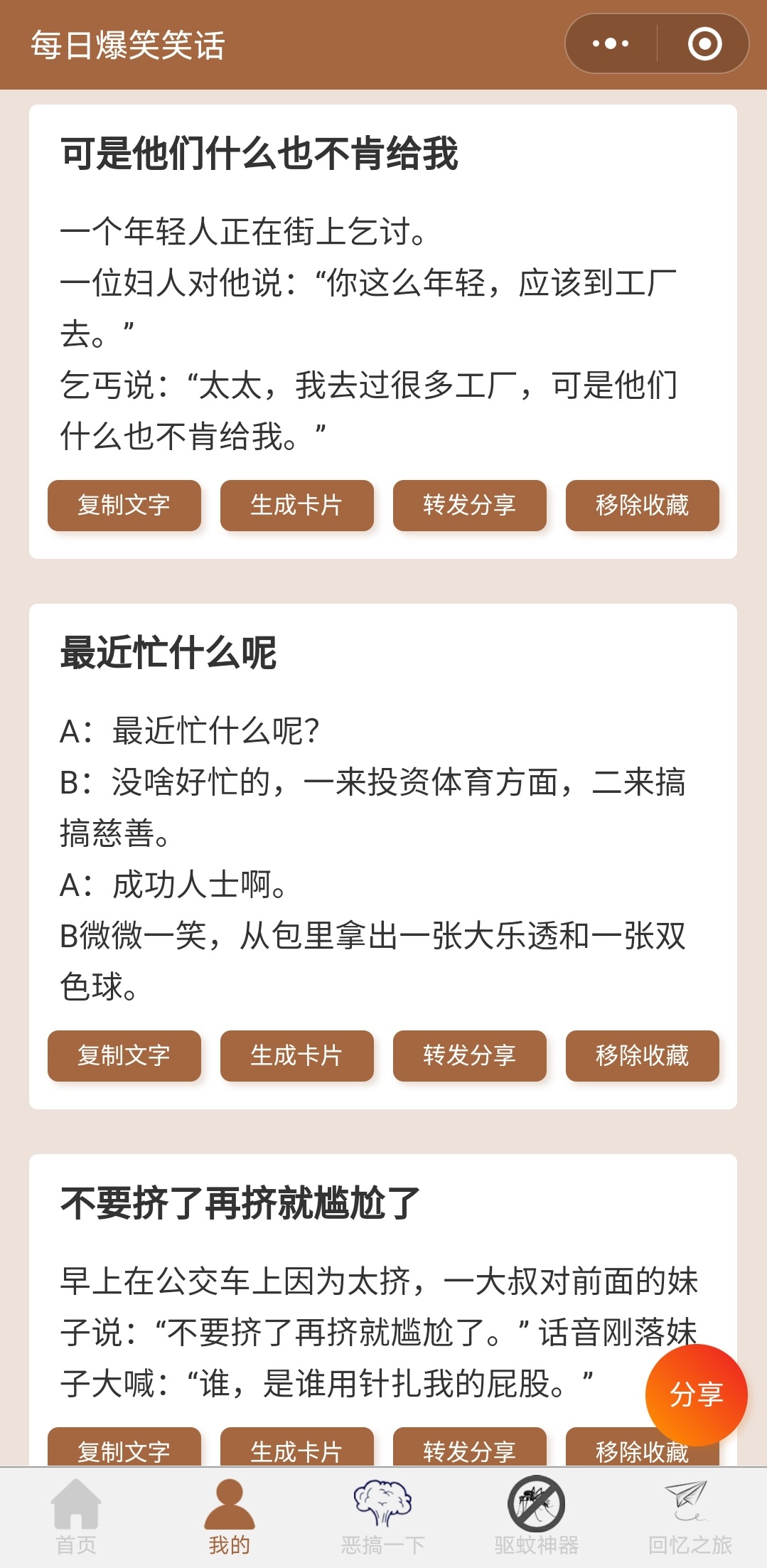This screenshot has height=1568, width=767.
Task: Remove 可是他们什么也不肯给我 from favorites
Action: coord(643,506)
